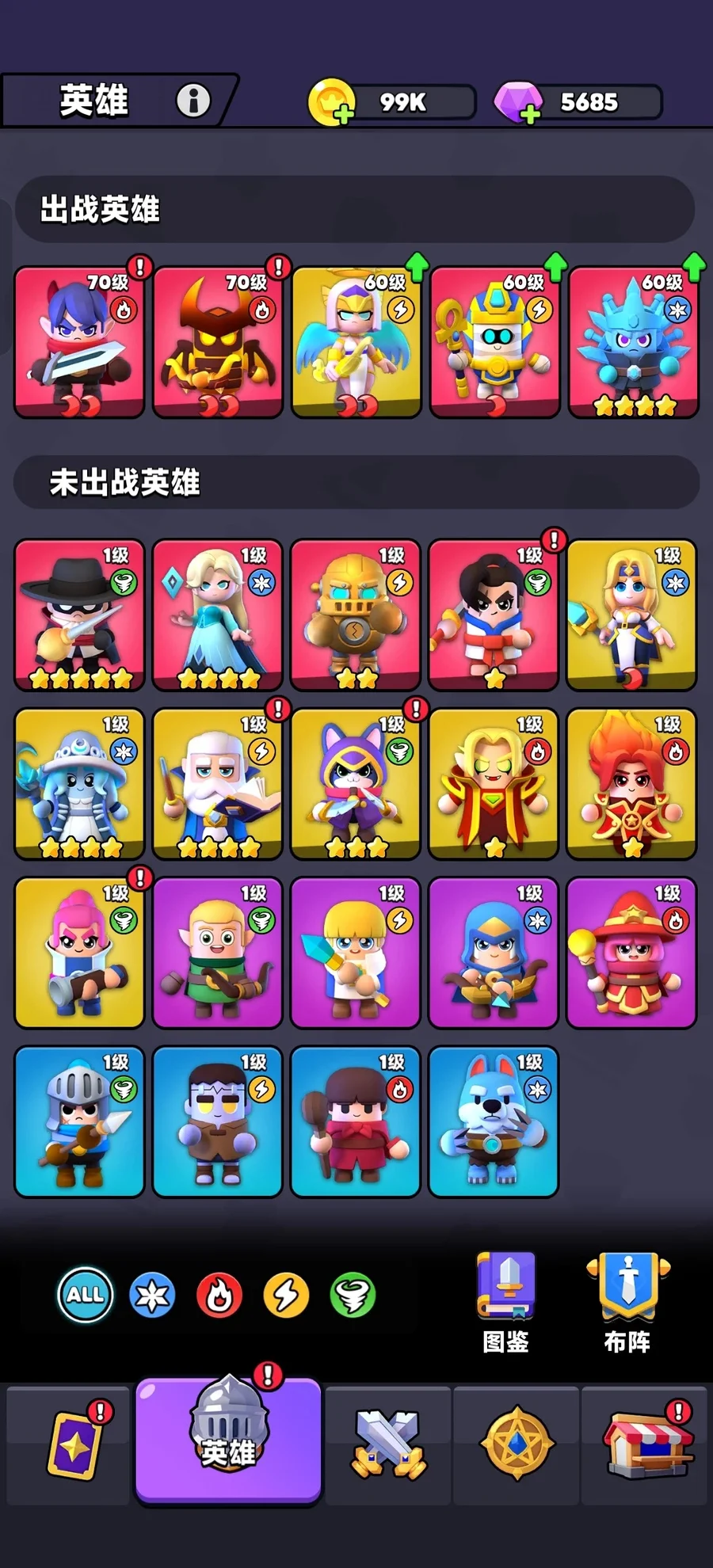
Task: Switch to the crossed swords battle tab
Action: [388, 1444]
